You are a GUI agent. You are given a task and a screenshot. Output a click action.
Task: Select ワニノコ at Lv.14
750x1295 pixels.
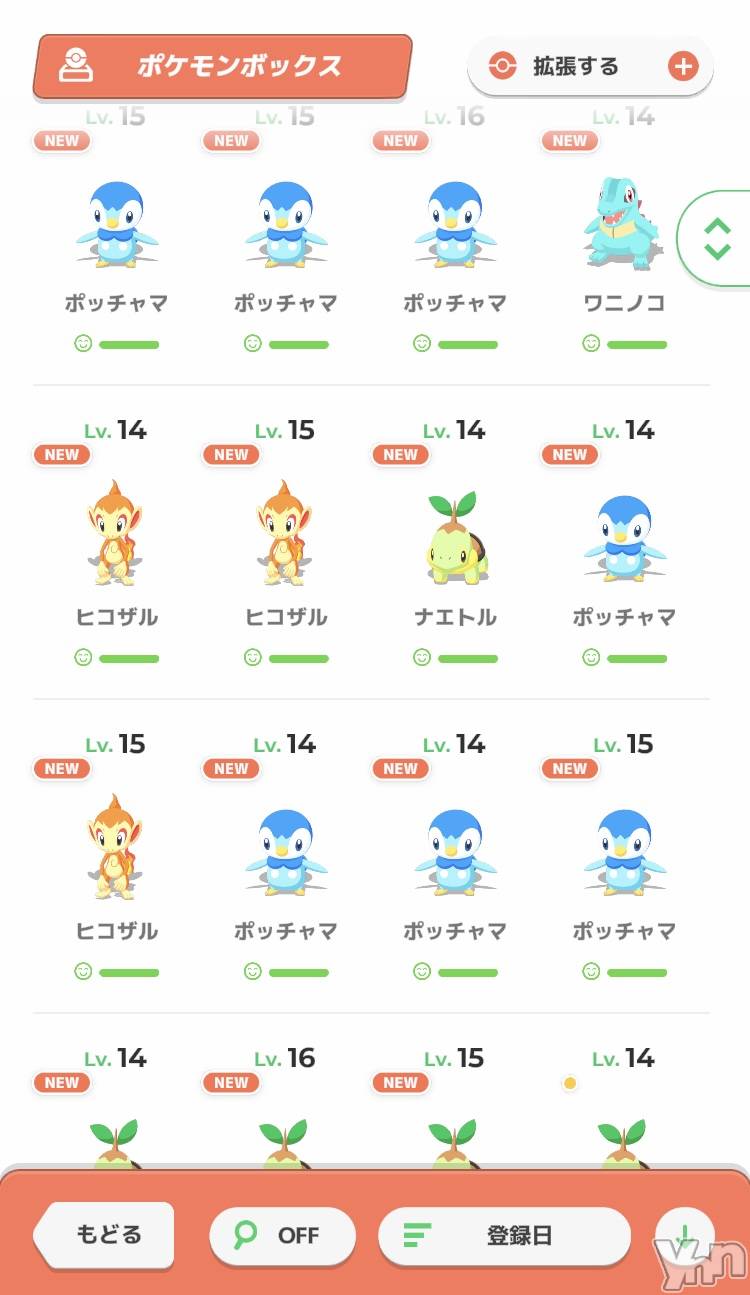[624, 230]
